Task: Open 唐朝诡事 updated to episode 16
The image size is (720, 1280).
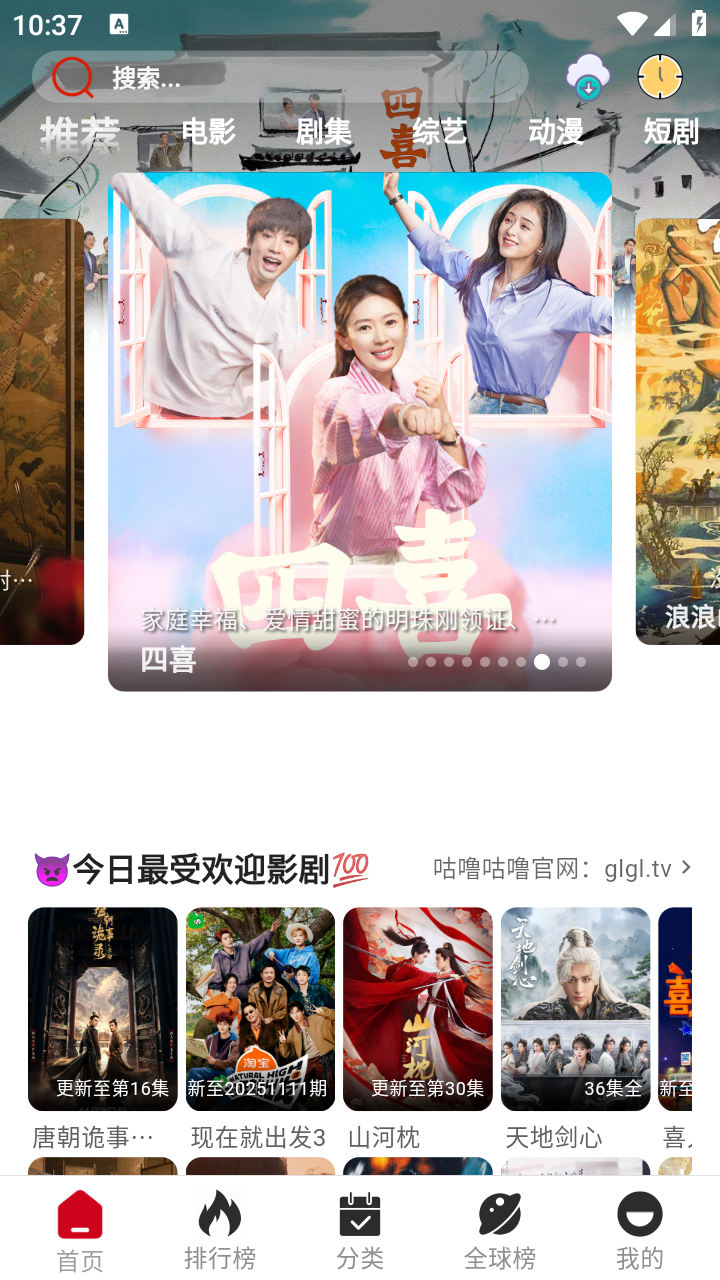Action: pyautogui.click(x=102, y=1008)
